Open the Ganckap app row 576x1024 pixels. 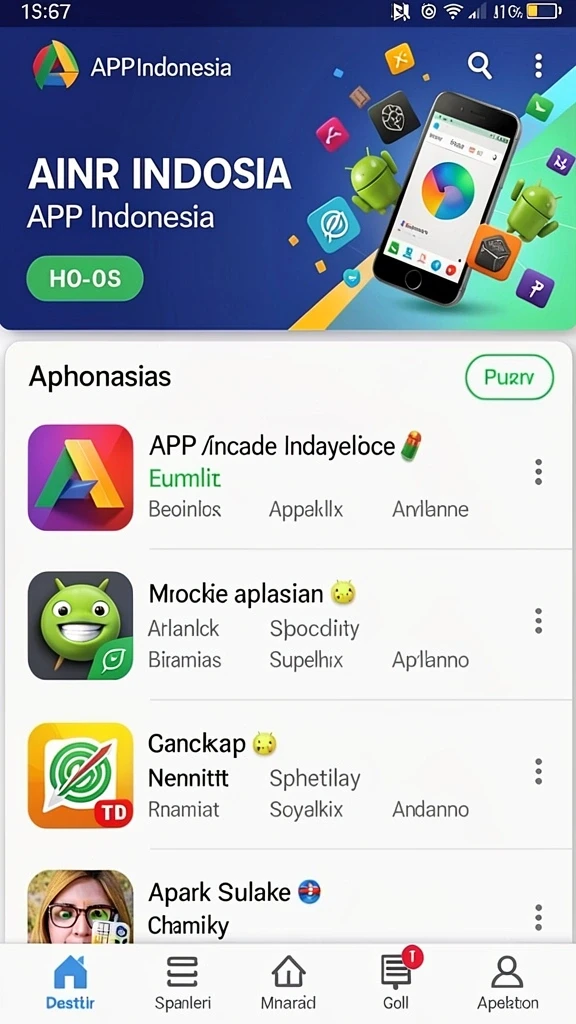(x=288, y=775)
